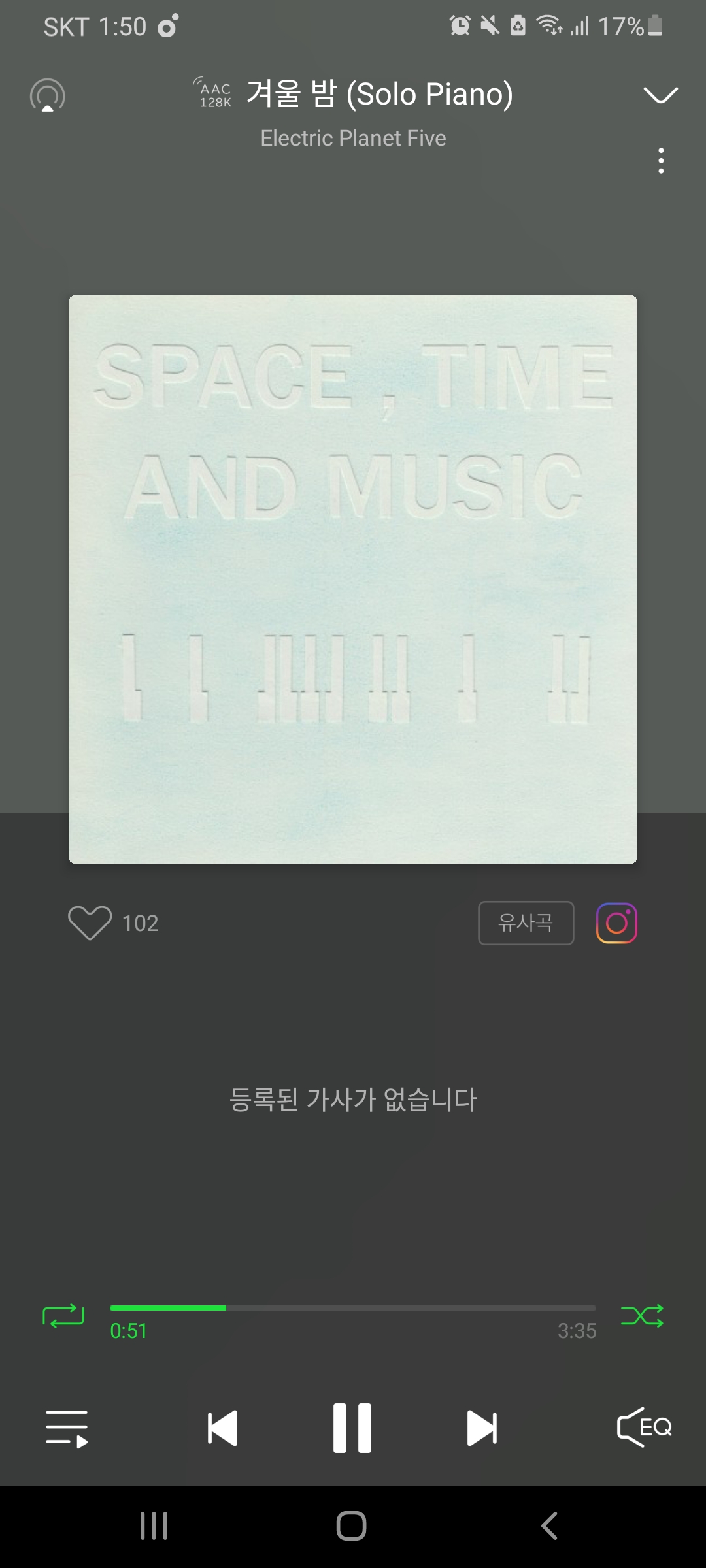Open the EQ sound settings
The height and width of the screenshot is (1568, 706).
point(644,1428)
